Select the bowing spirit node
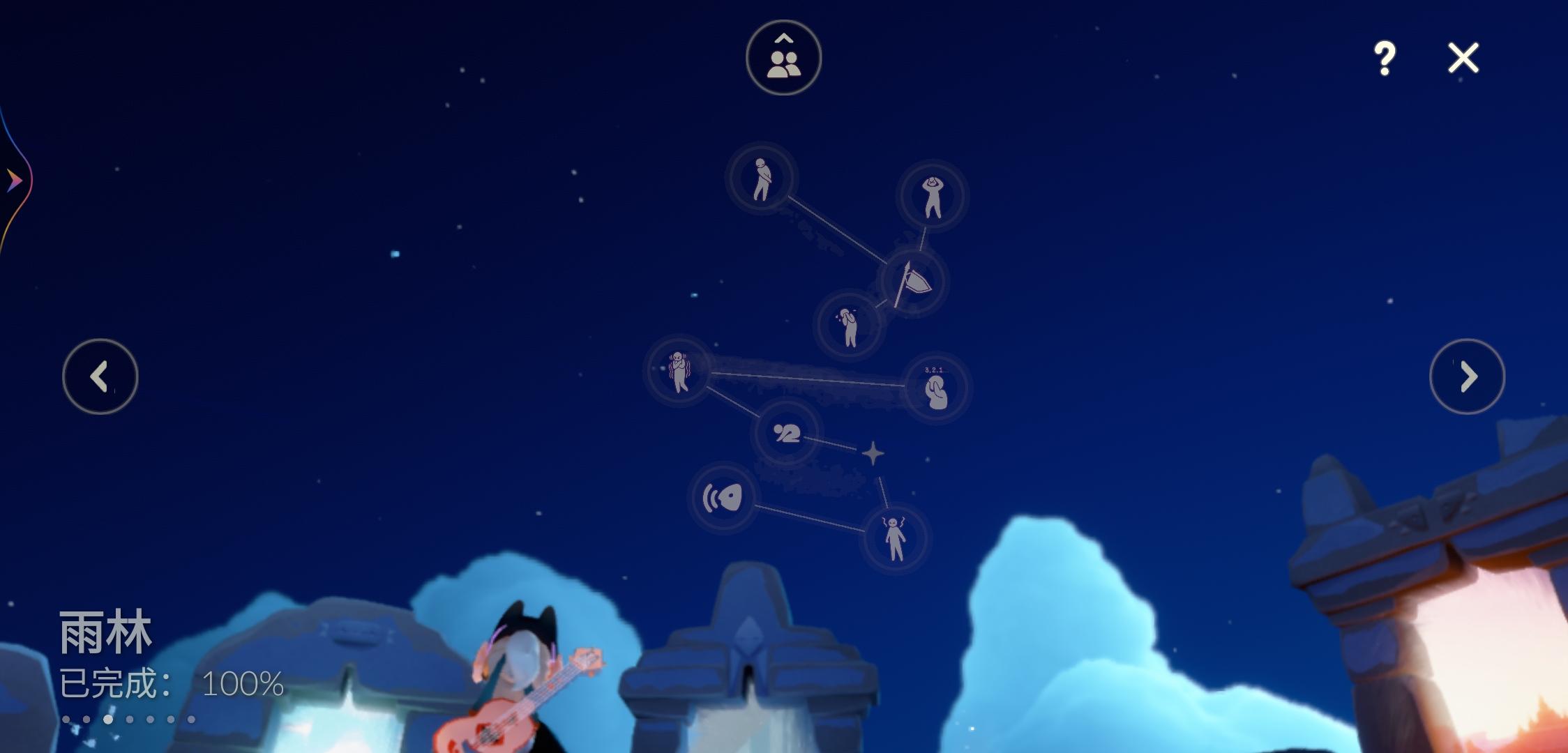This screenshot has height=753, width=1568. [787, 433]
